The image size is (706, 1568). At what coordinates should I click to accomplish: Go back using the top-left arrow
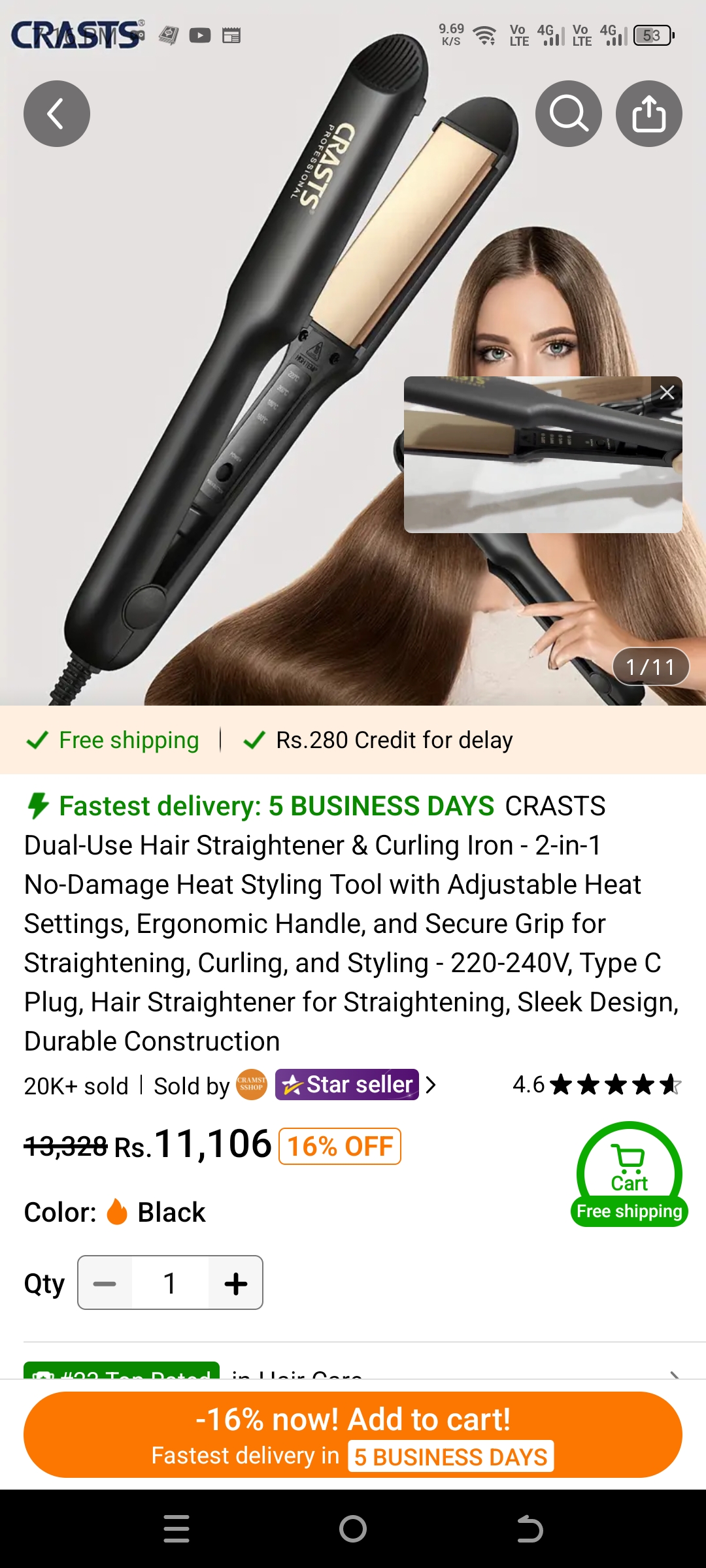[57, 114]
